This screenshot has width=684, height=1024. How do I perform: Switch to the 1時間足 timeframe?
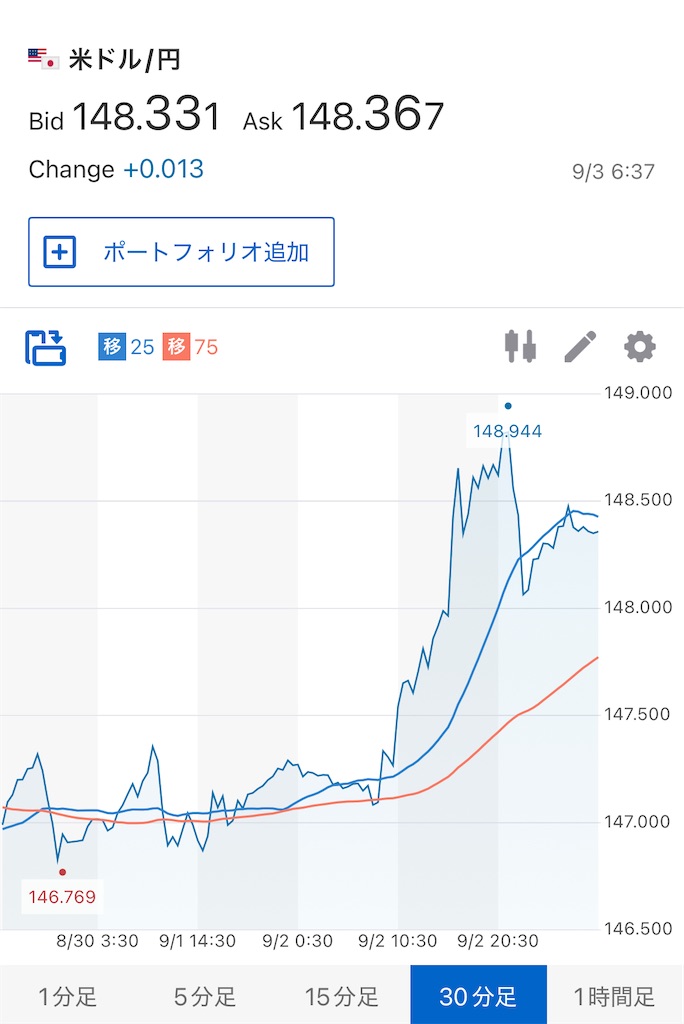615,996
